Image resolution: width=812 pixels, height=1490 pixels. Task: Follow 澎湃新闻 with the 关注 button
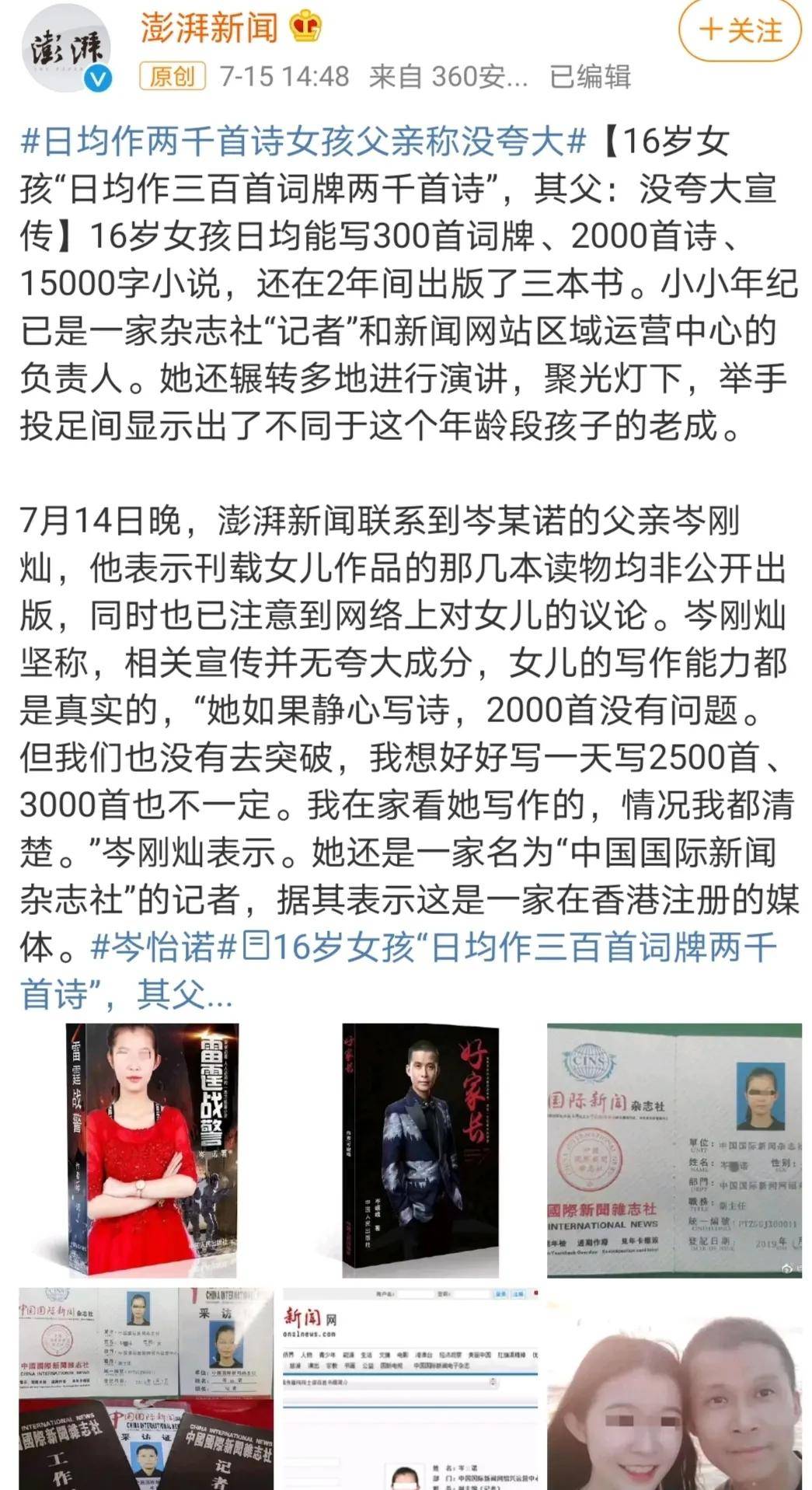coord(739,30)
